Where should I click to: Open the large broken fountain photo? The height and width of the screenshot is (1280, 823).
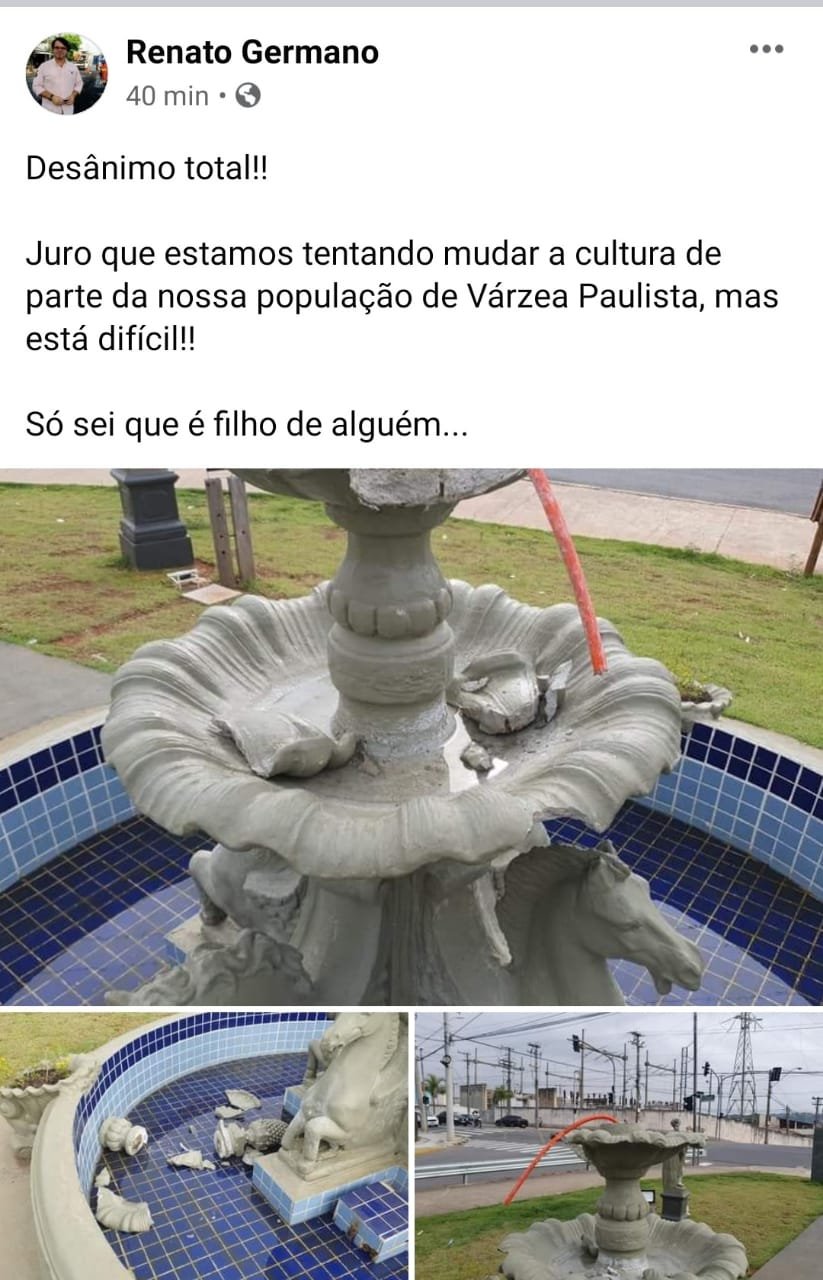point(411,737)
